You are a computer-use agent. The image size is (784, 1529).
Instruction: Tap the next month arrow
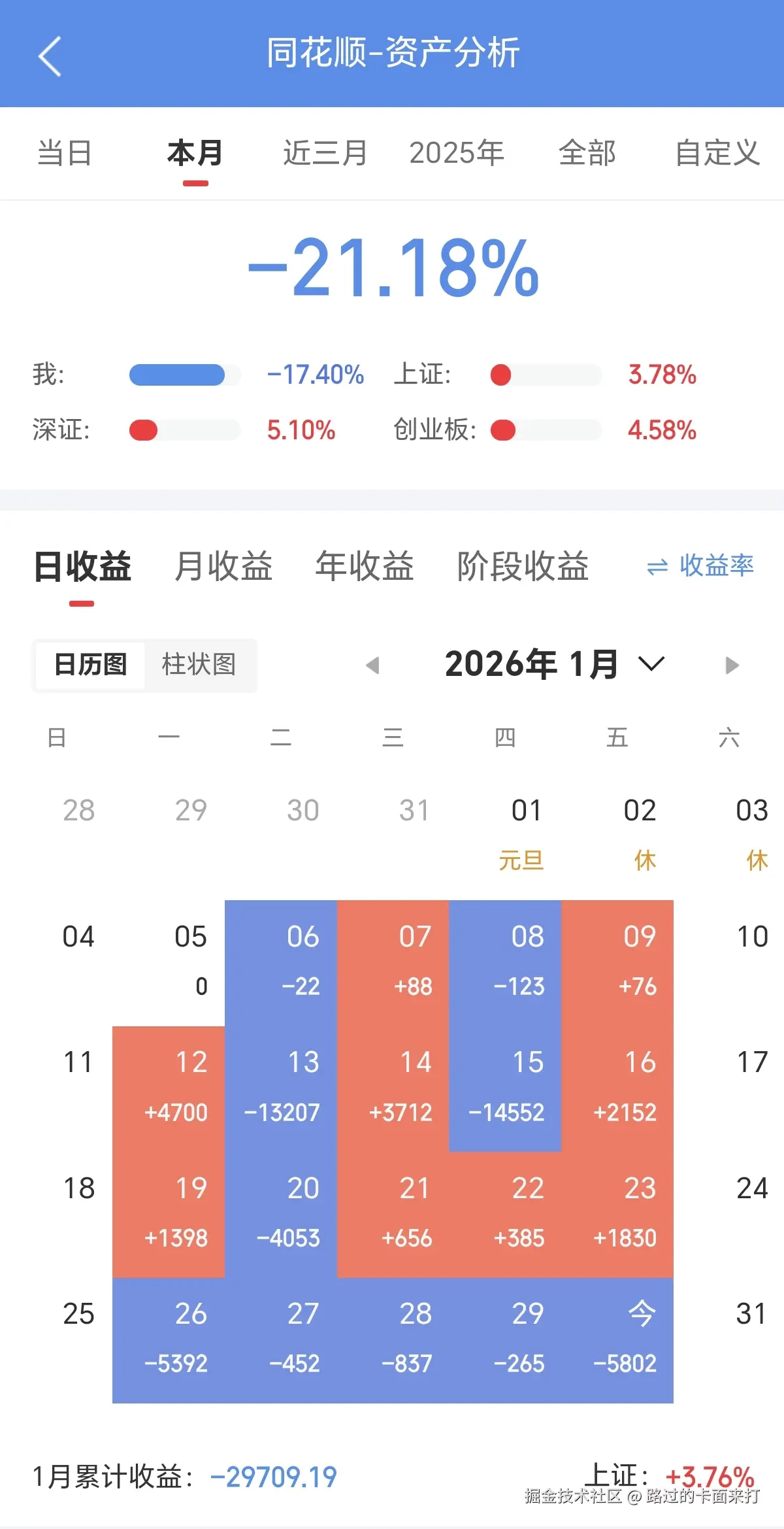(730, 664)
